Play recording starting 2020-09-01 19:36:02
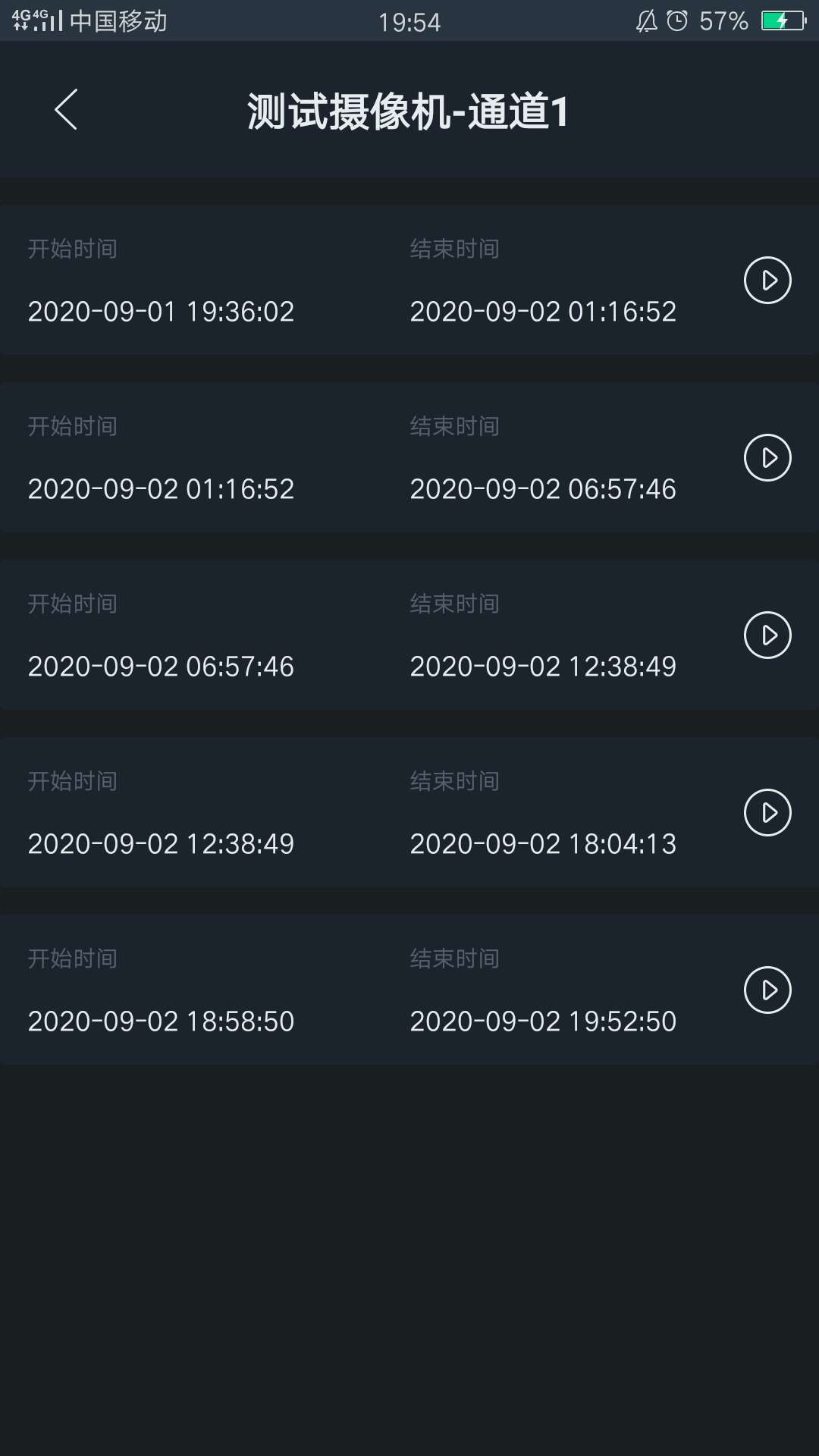Viewport: 819px width, 1456px height. pos(767,281)
